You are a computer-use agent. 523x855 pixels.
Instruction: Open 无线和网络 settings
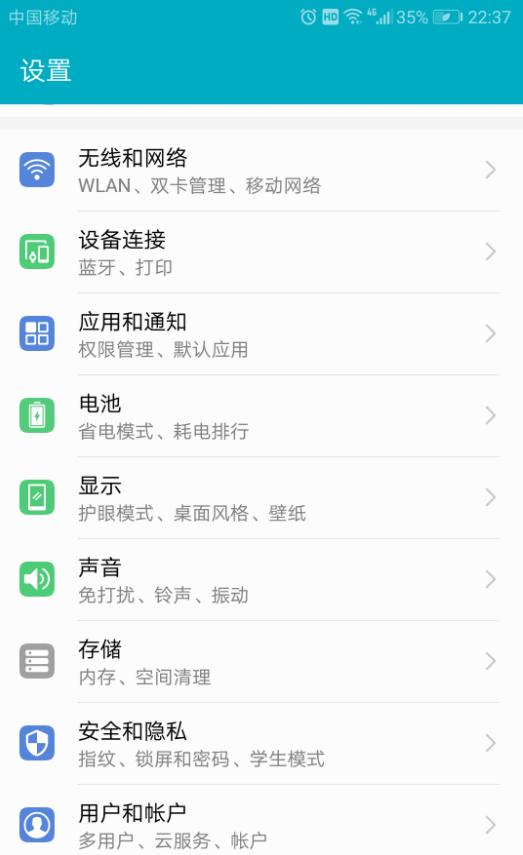tap(261, 170)
